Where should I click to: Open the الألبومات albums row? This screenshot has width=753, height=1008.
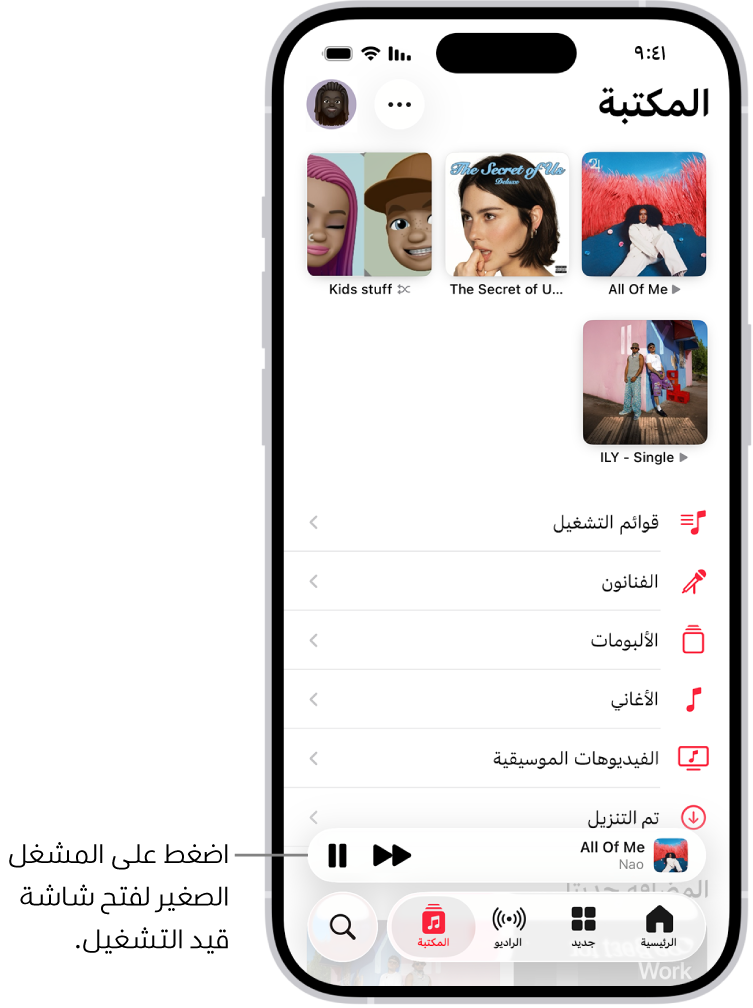tap(500, 641)
